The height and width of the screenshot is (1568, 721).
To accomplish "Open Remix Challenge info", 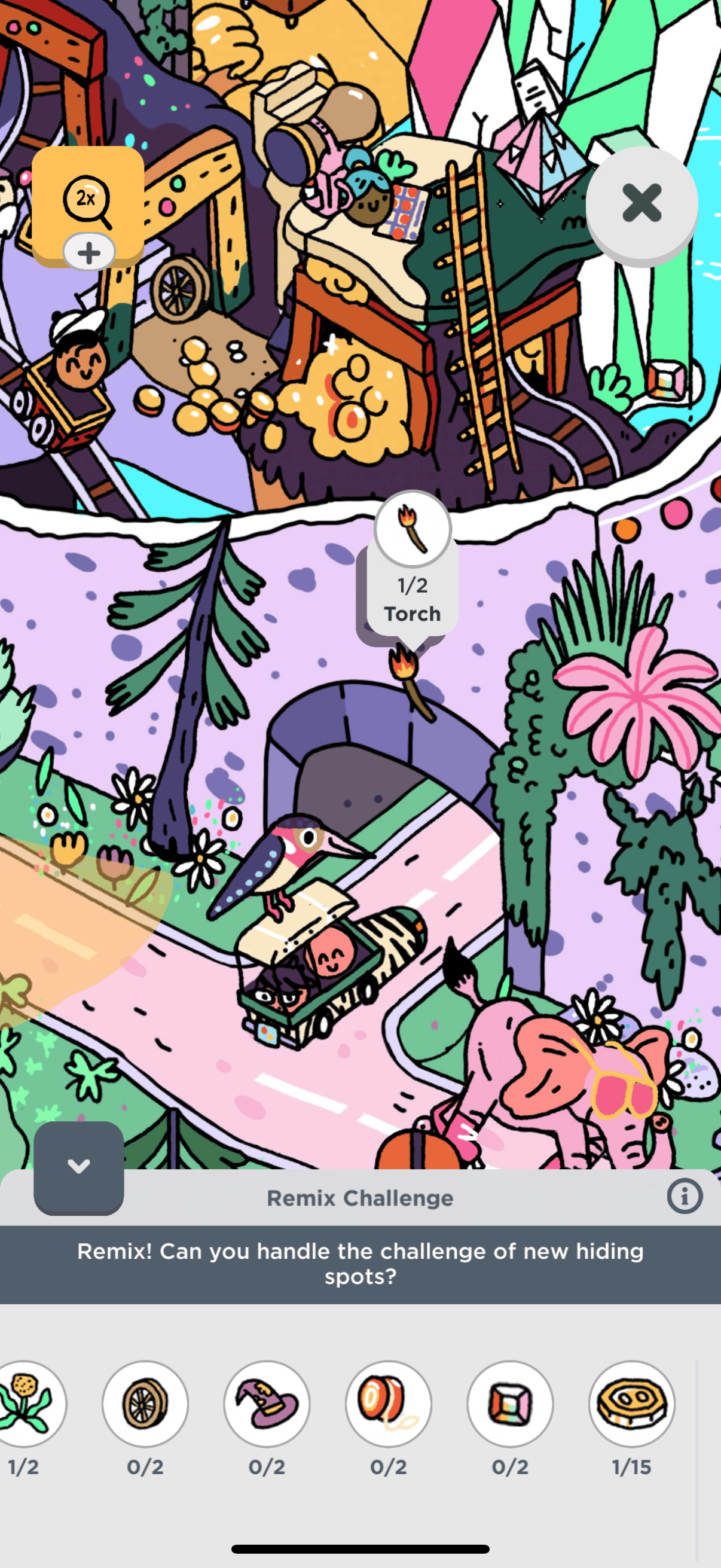I will tap(685, 1197).
